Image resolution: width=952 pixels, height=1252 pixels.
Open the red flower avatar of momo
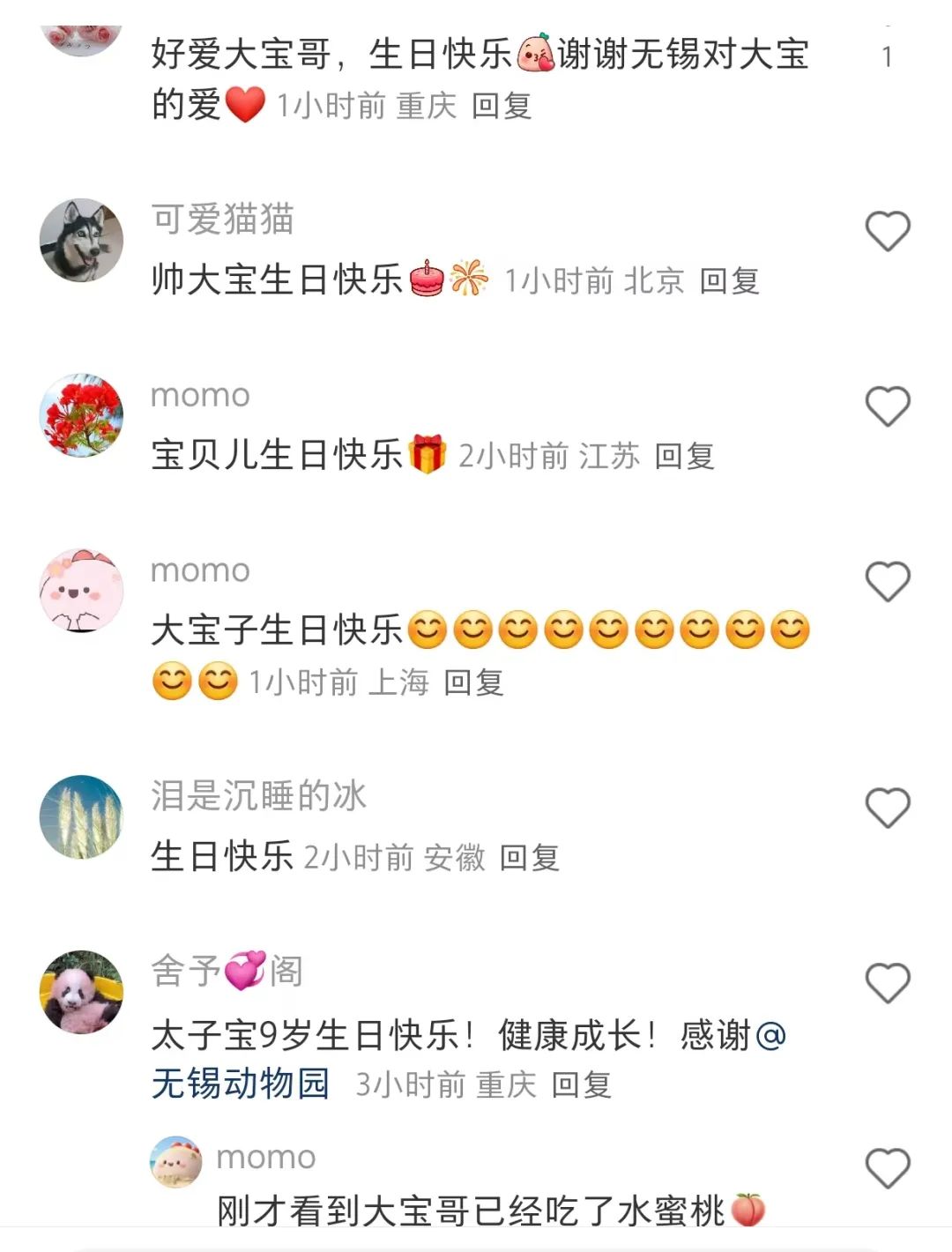pos(82,414)
